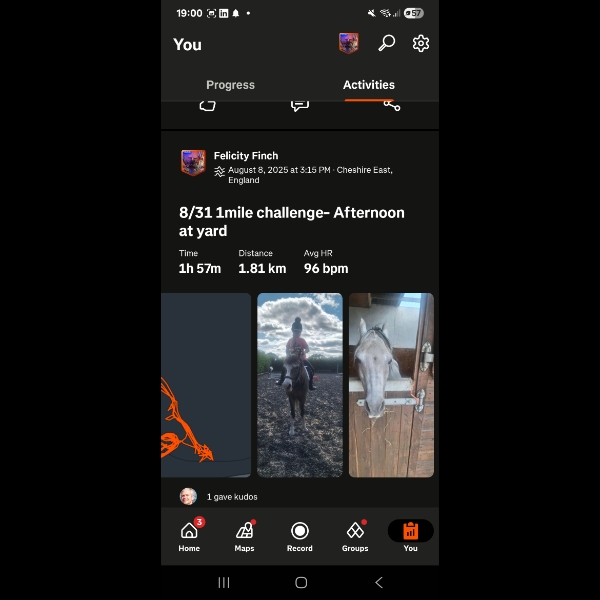Tap the You tab in bottom navigation

coord(410,536)
